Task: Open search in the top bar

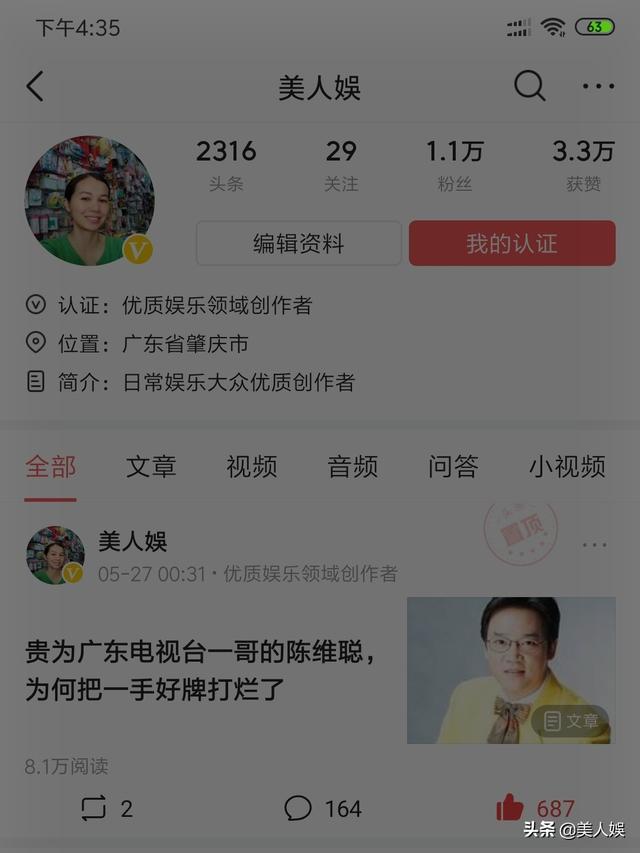Action: click(x=530, y=87)
